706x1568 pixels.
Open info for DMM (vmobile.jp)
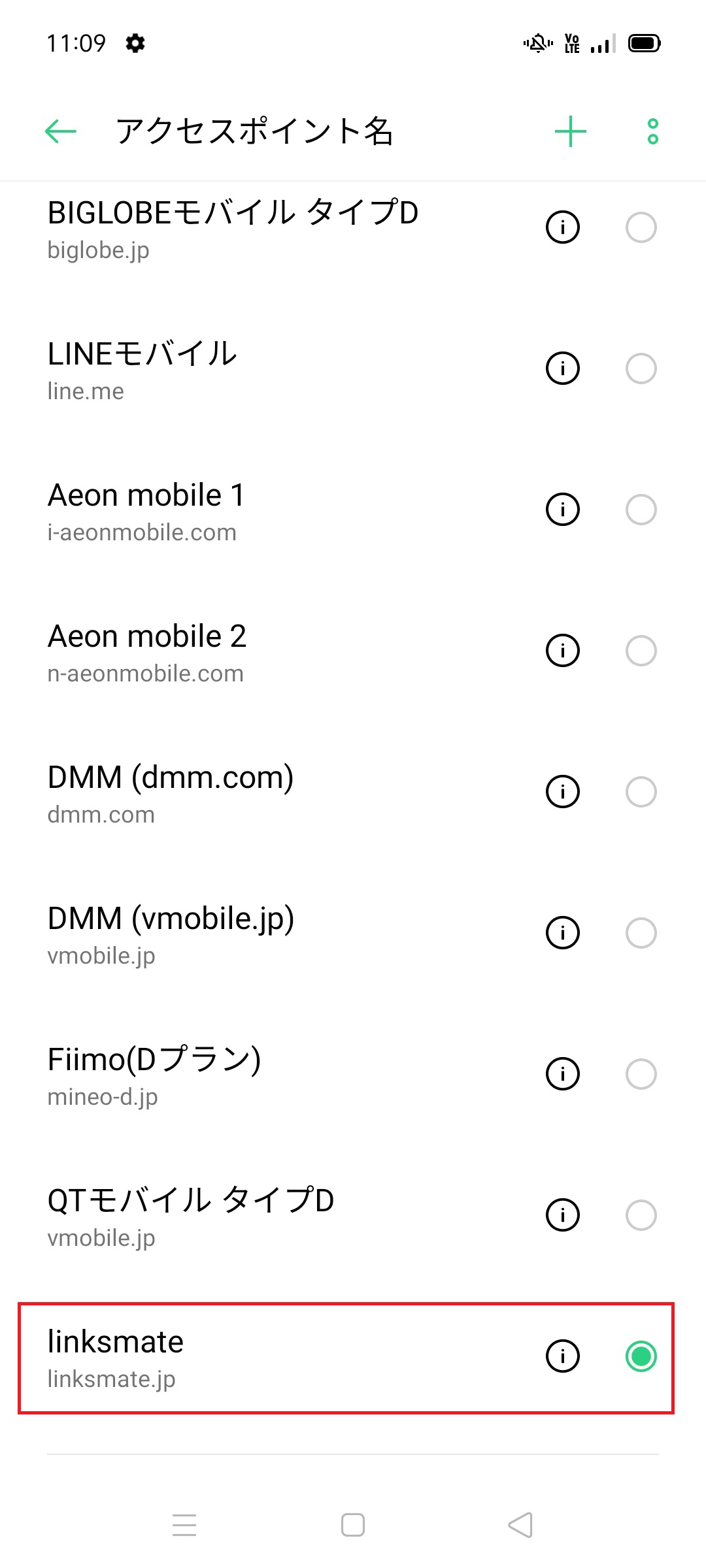coord(563,933)
